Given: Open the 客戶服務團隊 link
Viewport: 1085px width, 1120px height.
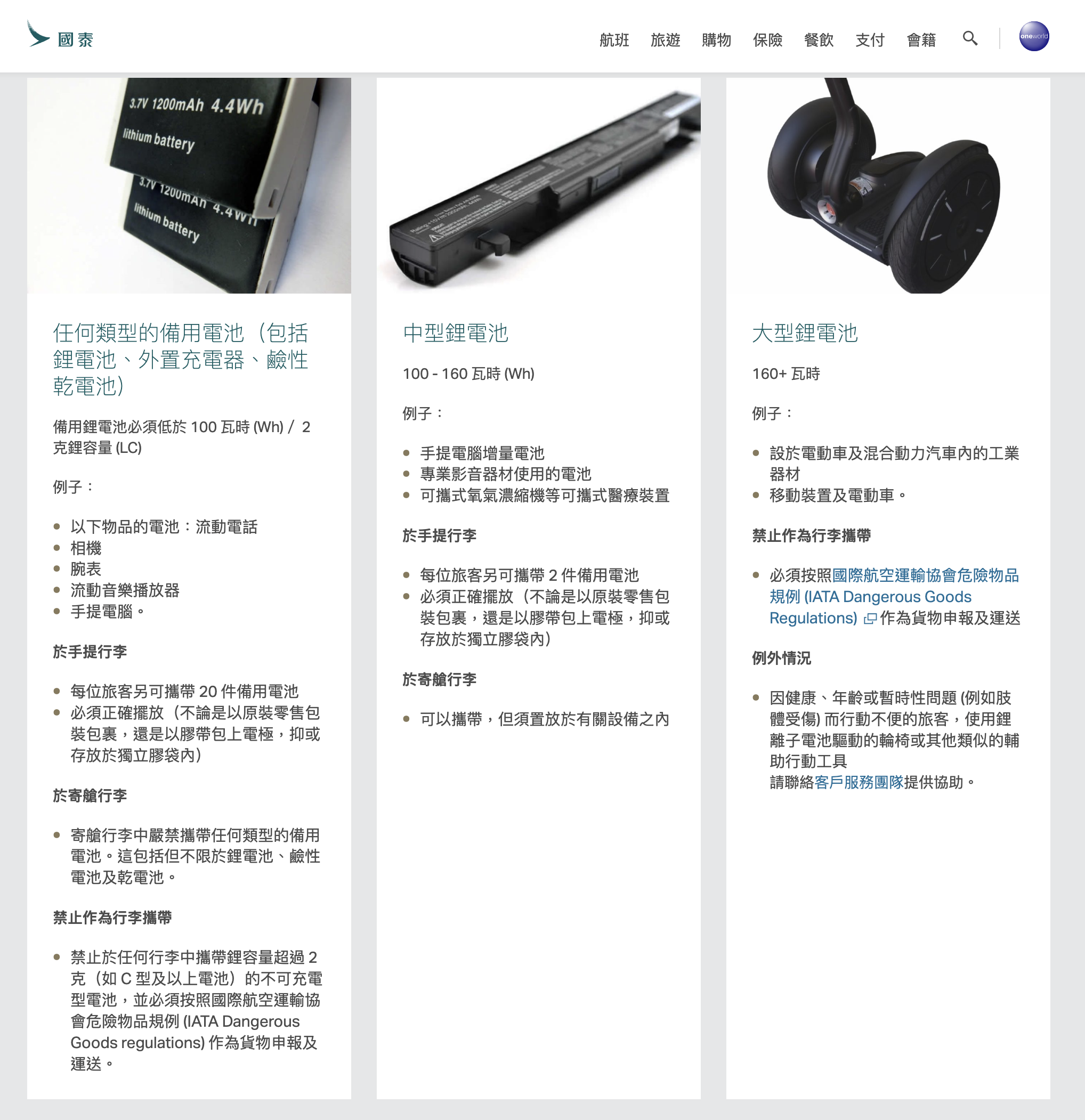Looking at the screenshot, I should click(x=858, y=782).
